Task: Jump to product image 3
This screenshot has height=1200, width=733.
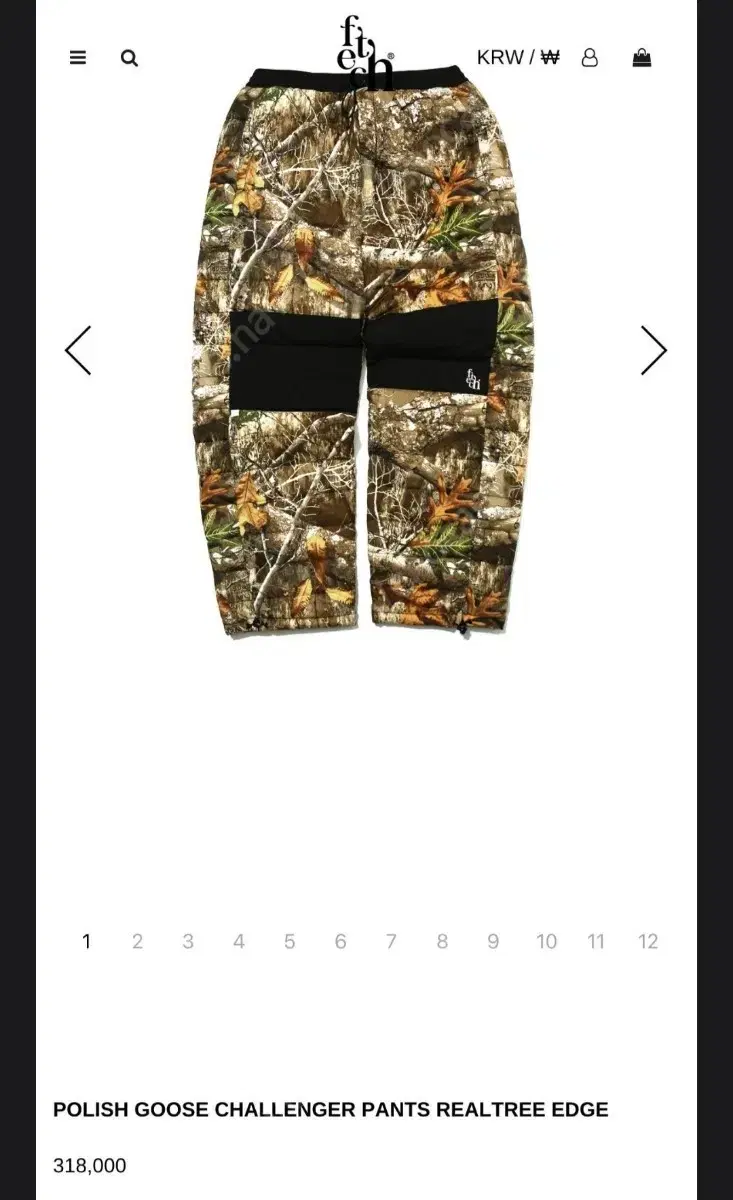Action: (188, 941)
